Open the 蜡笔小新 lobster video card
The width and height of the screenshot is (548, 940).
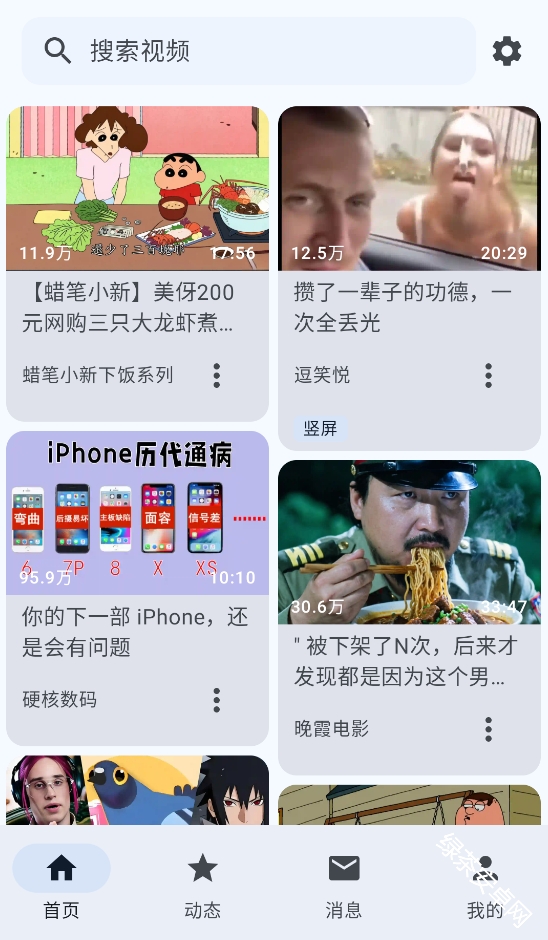137,264
